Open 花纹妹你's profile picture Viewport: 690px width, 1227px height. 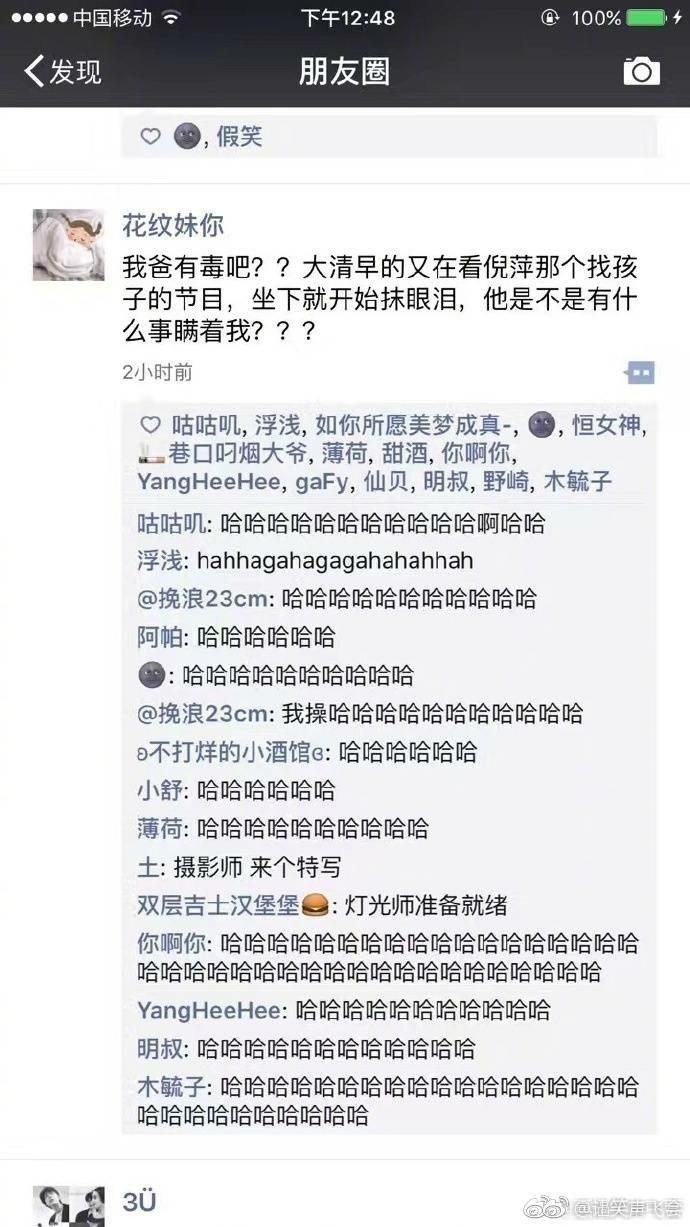point(69,245)
